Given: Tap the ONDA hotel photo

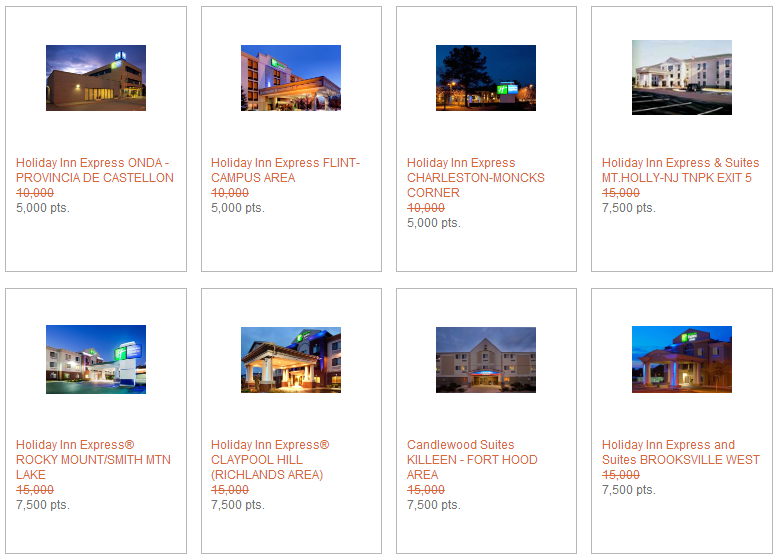Looking at the screenshot, I should click(96, 77).
